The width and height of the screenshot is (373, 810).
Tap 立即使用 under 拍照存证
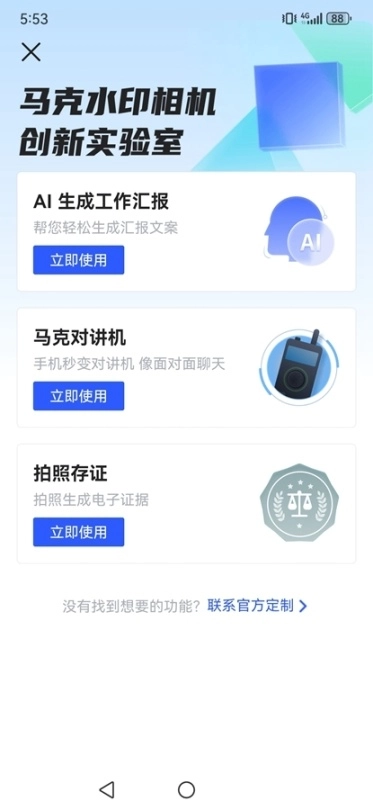pos(79,532)
